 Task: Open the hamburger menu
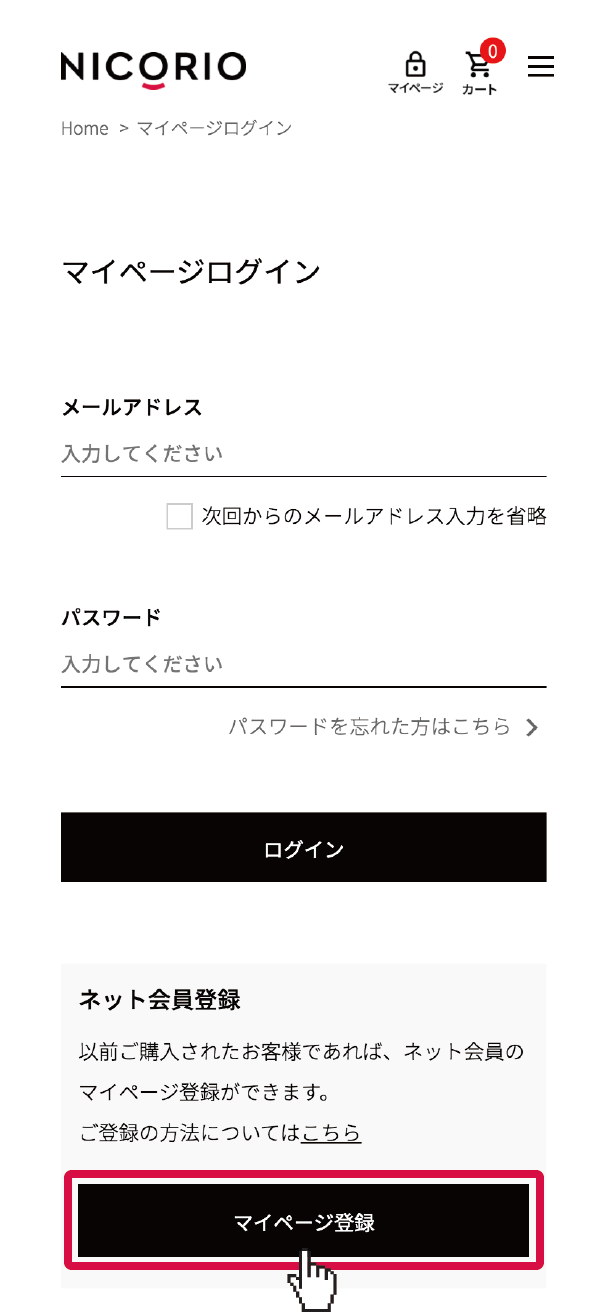point(540,67)
